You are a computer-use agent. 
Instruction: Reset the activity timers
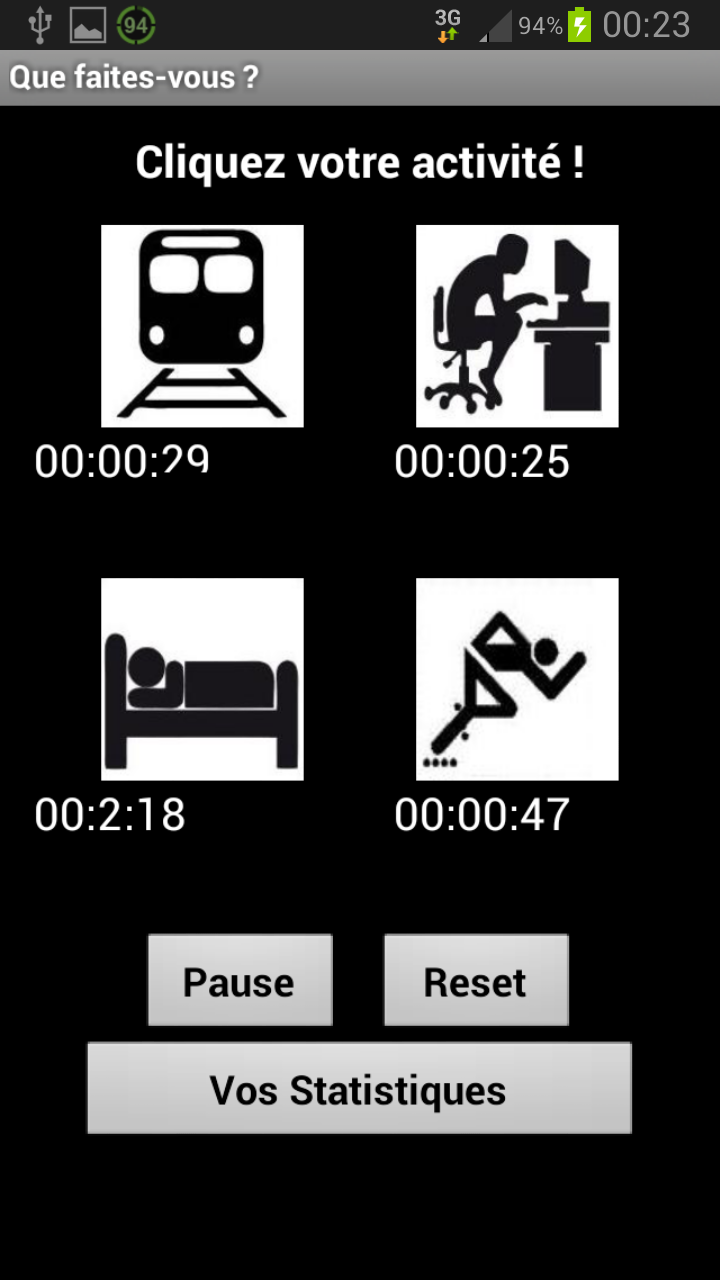[476, 981]
